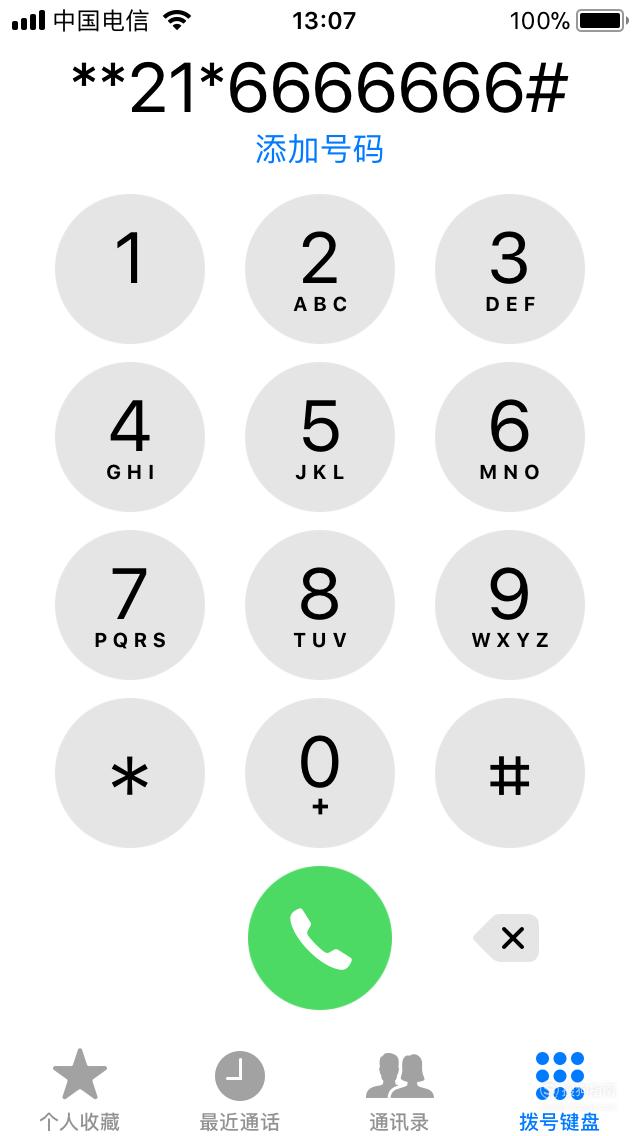Tap the 9 WXYZ key

(x=510, y=605)
